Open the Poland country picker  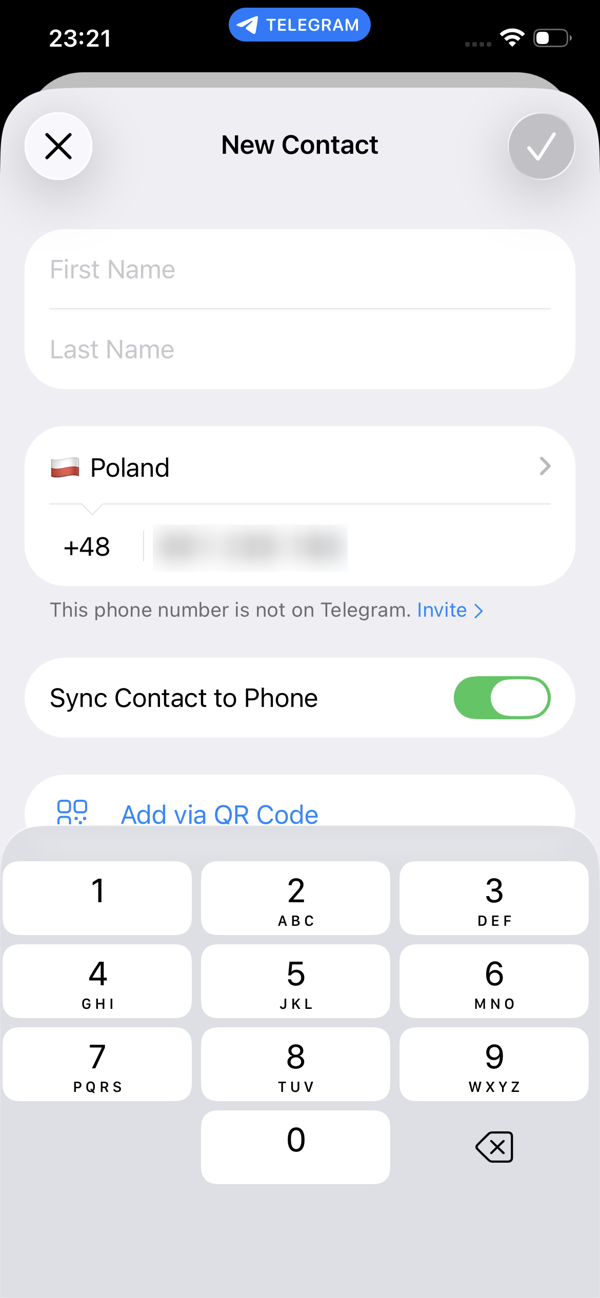click(x=300, y=467)
